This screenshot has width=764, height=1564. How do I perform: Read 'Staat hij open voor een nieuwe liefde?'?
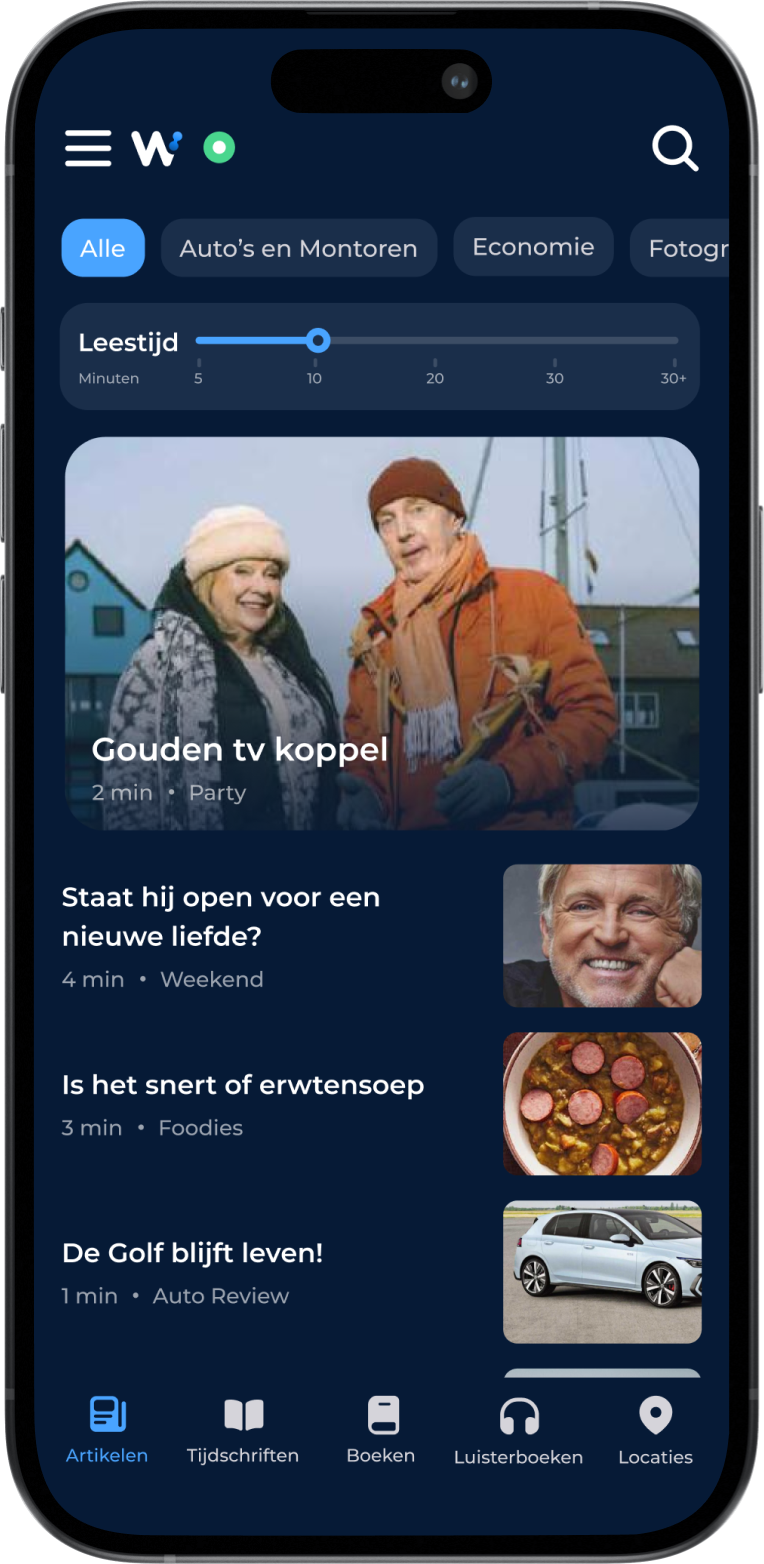[x=221, y=917]
